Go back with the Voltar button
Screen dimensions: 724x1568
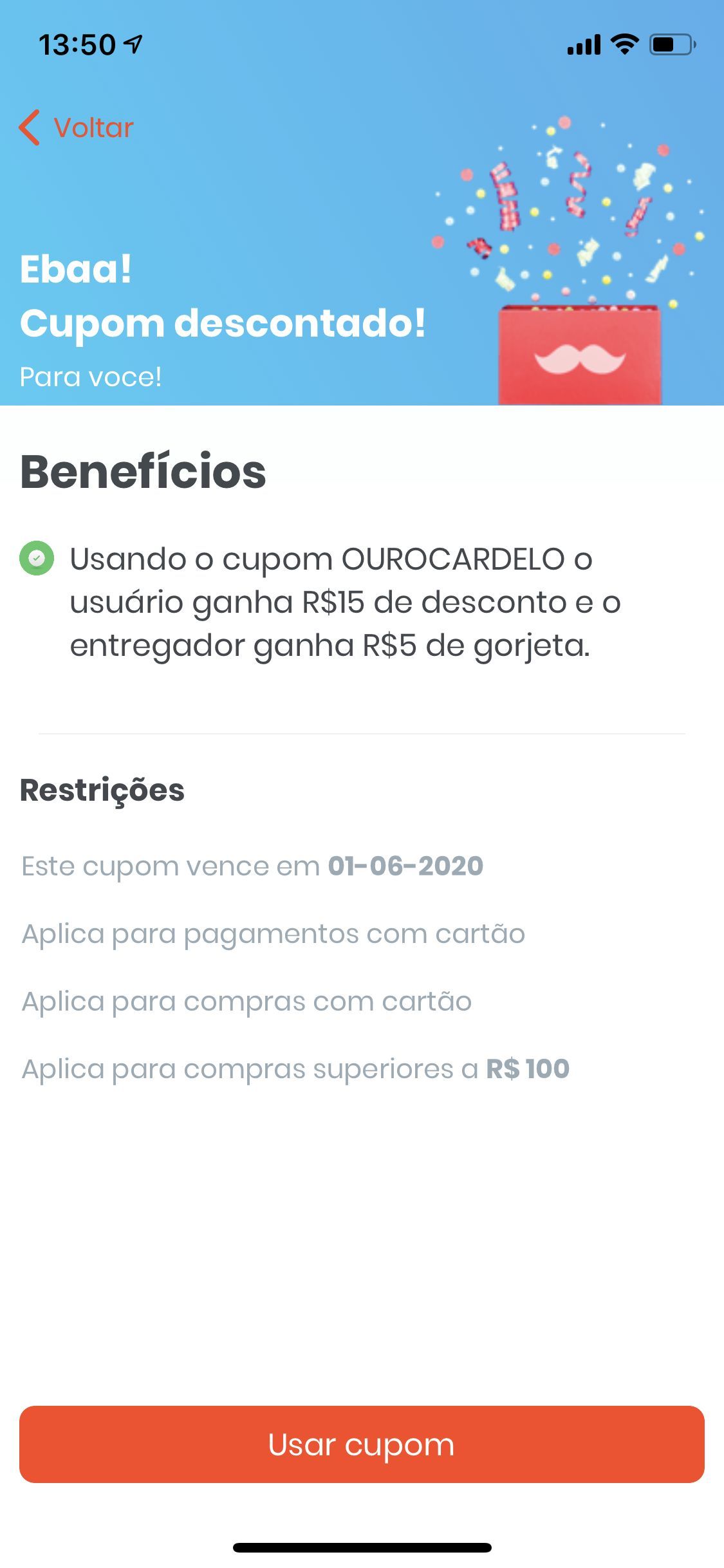click(76, 127)
